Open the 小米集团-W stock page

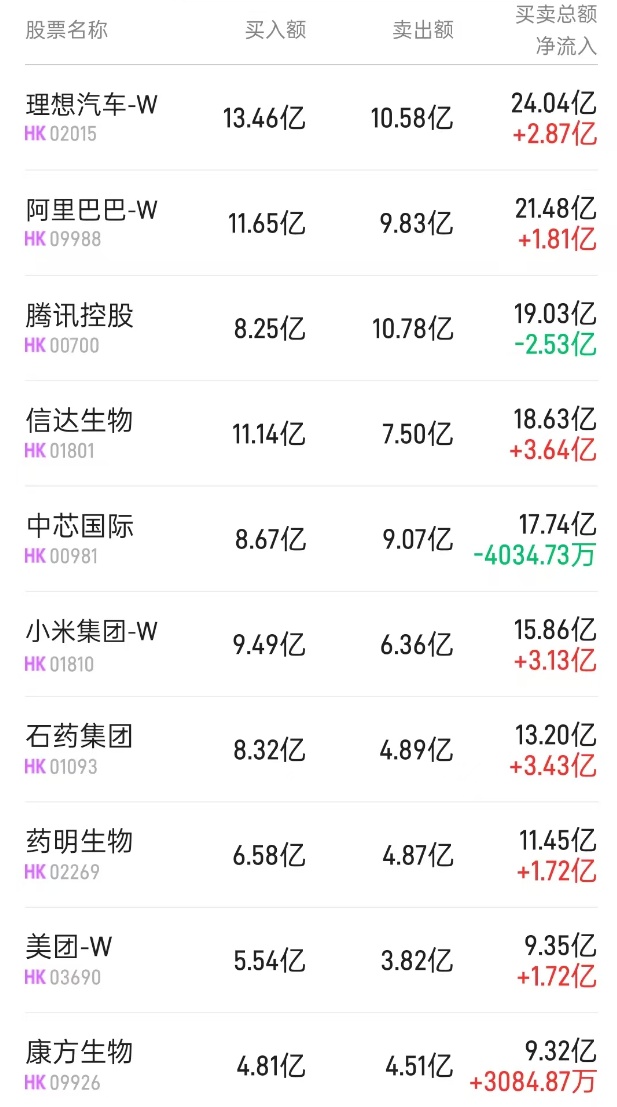(x=92, y=632)
